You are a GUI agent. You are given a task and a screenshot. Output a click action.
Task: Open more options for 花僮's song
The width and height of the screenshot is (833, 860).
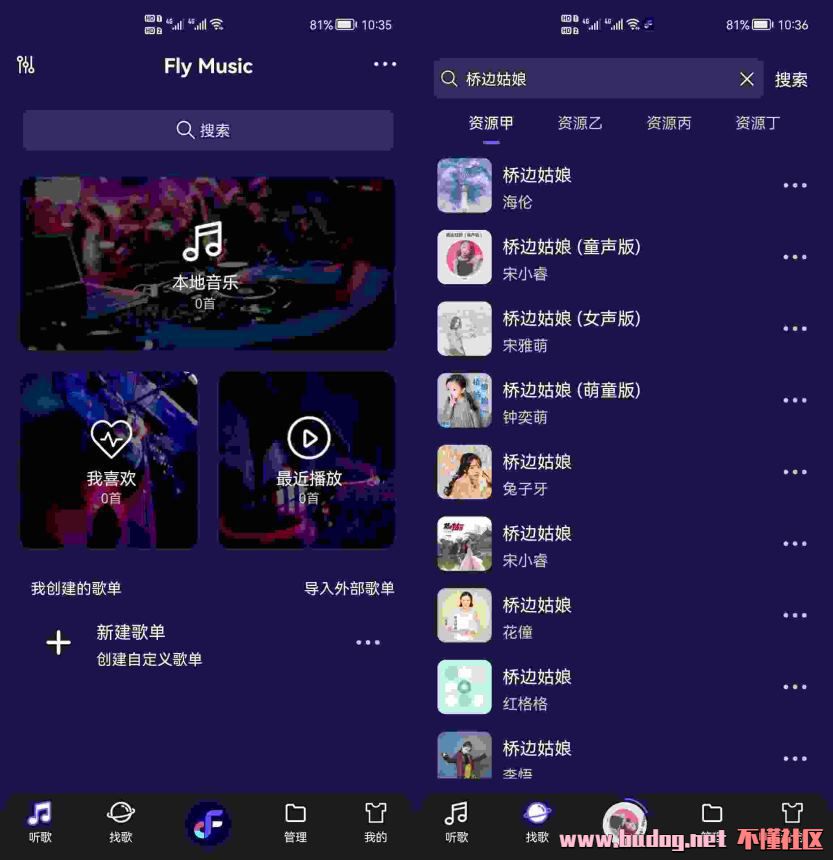pyautogui.click(x=795, y=616)
